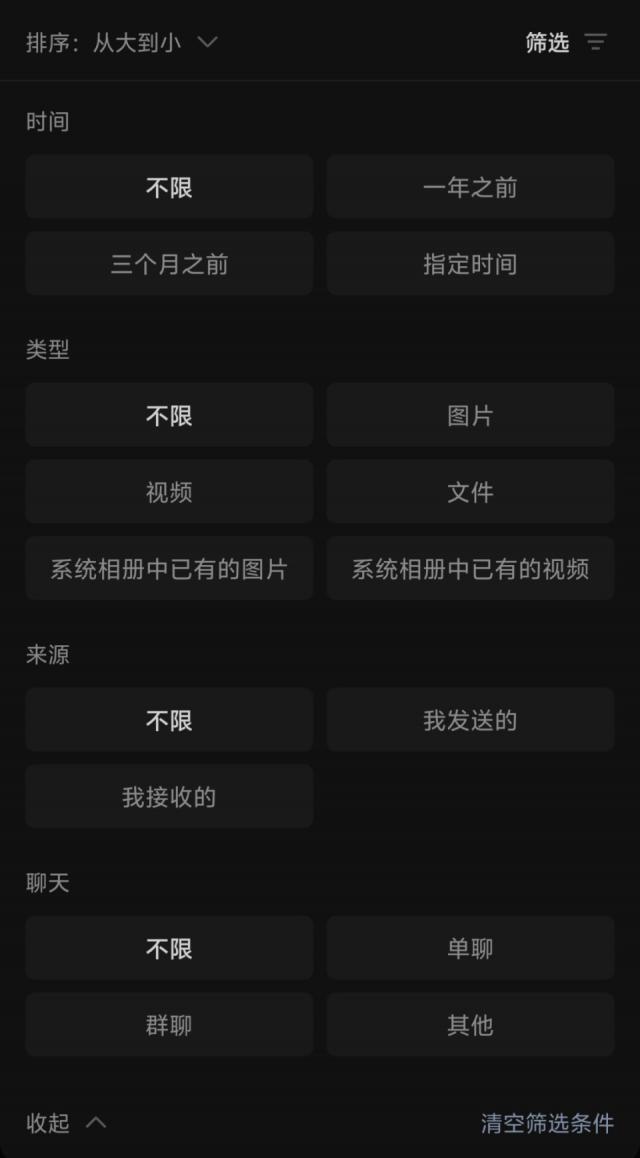
Task: Select 文件 under 类型
Action: click(470, 492)
